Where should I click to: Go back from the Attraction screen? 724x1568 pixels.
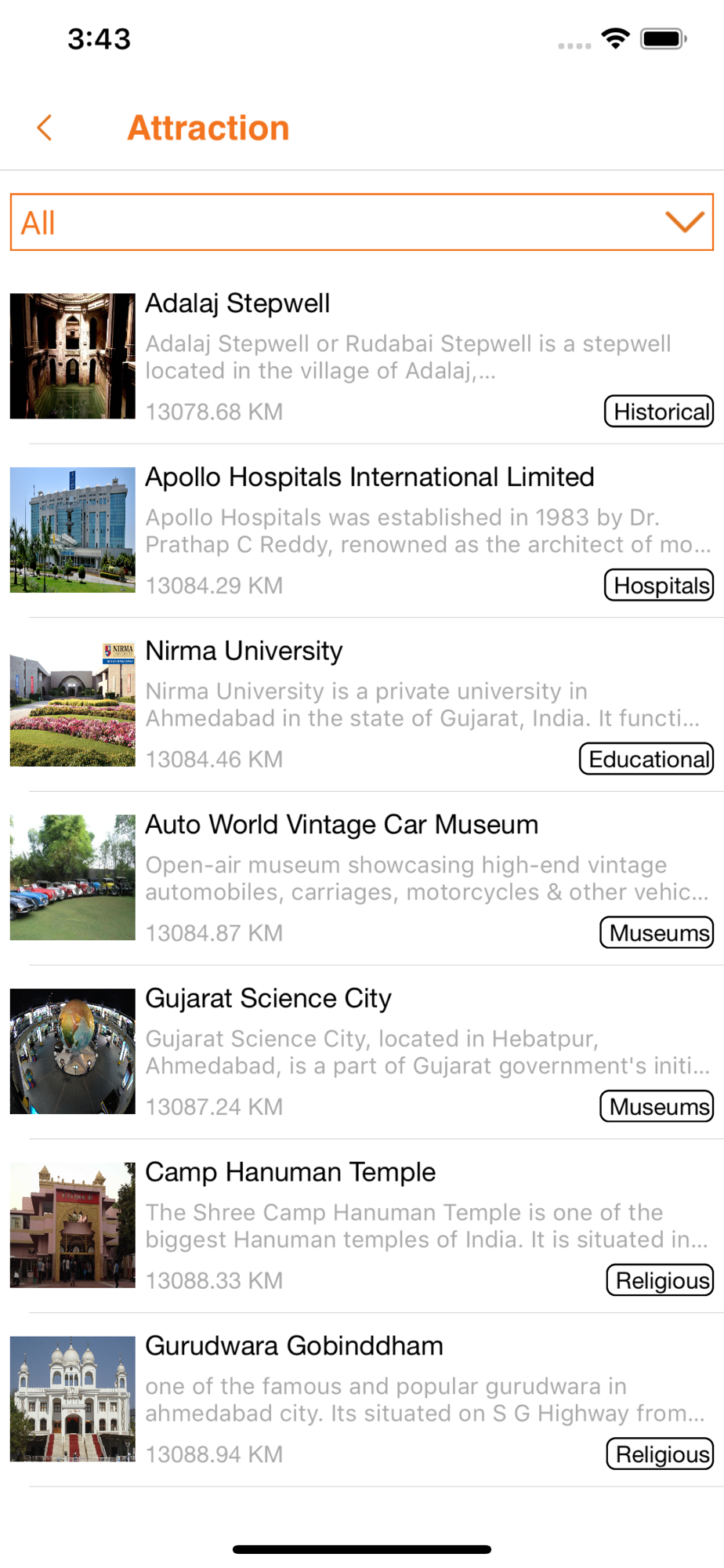point(45,128)
